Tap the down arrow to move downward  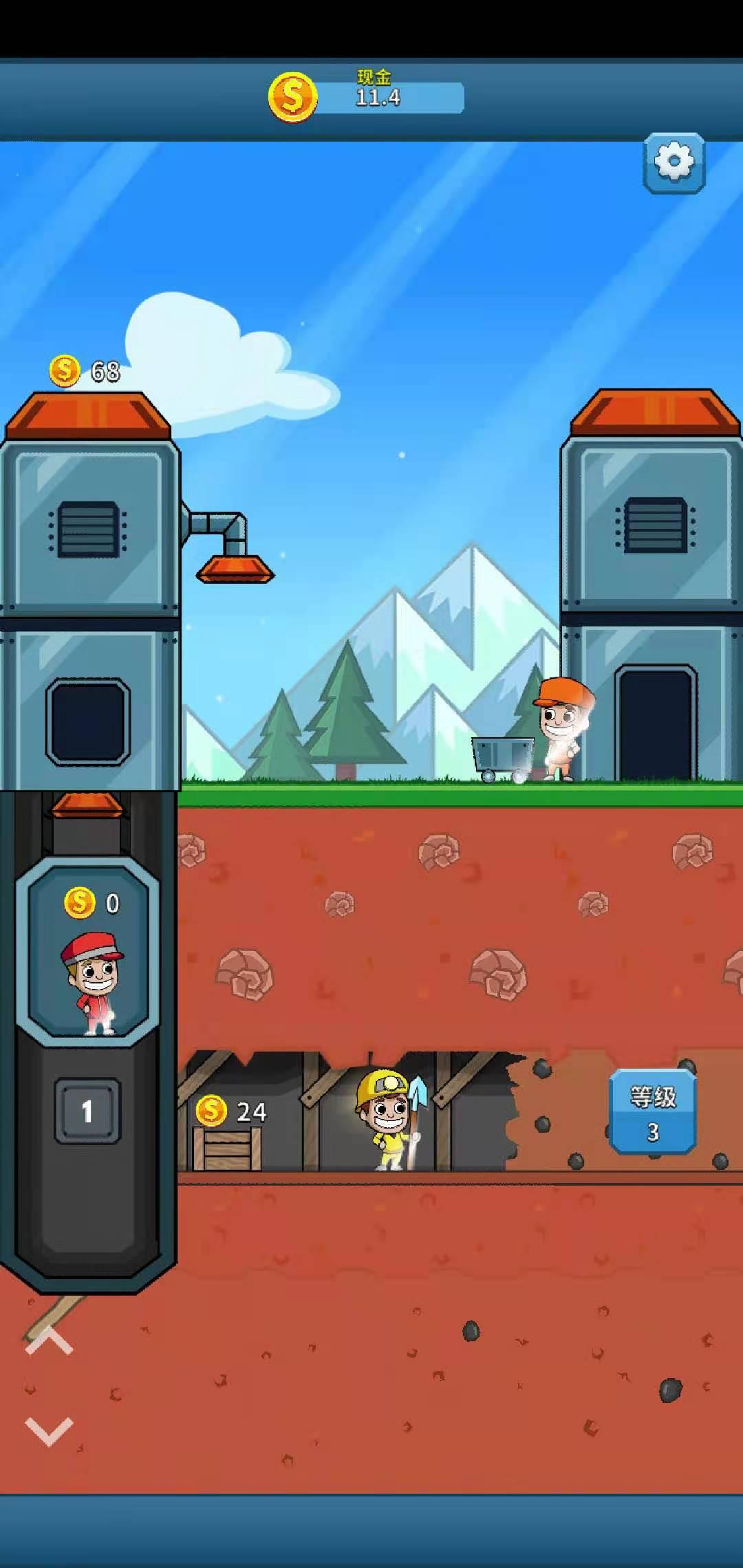click(49, 1431)
